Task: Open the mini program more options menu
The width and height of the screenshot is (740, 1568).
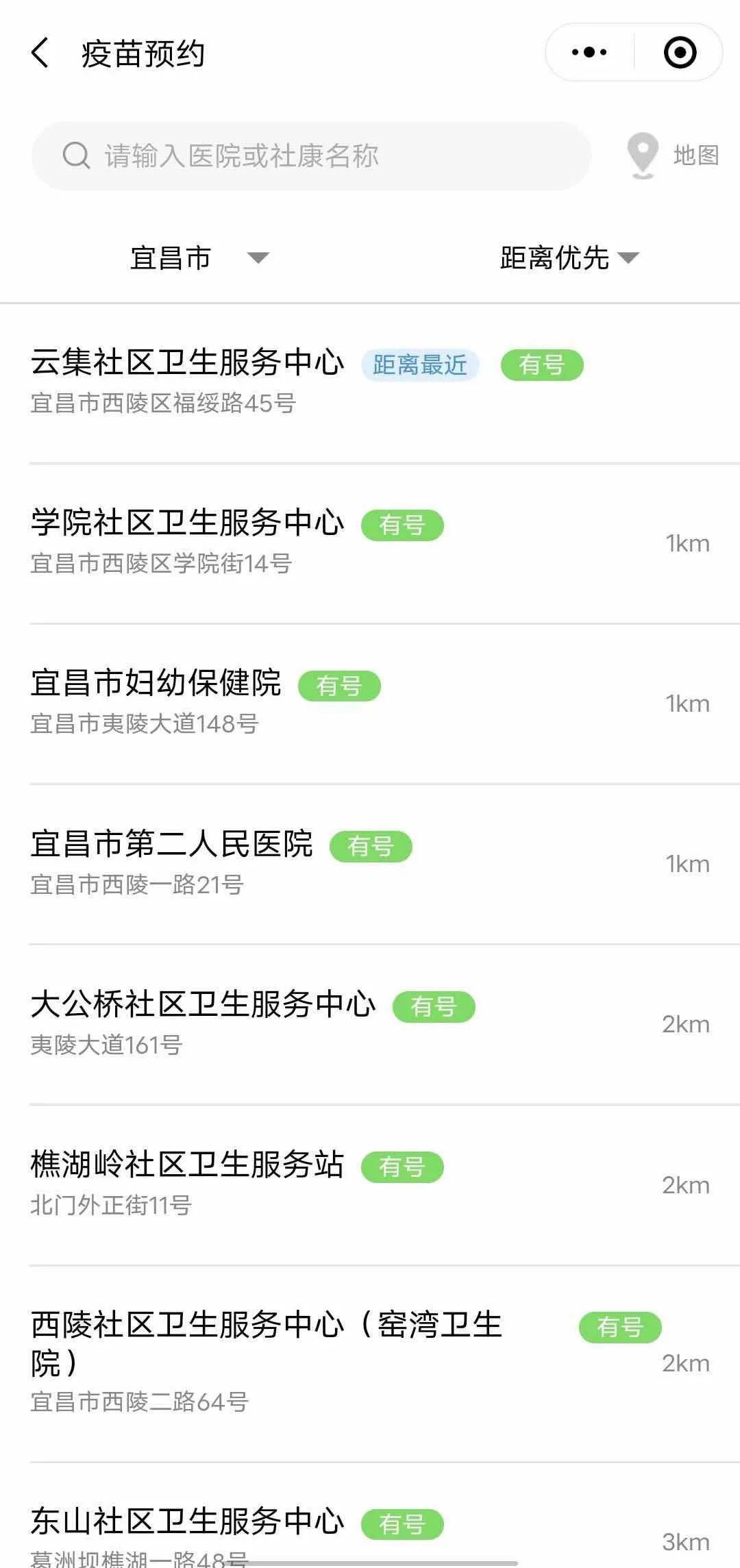Action: 589,53
